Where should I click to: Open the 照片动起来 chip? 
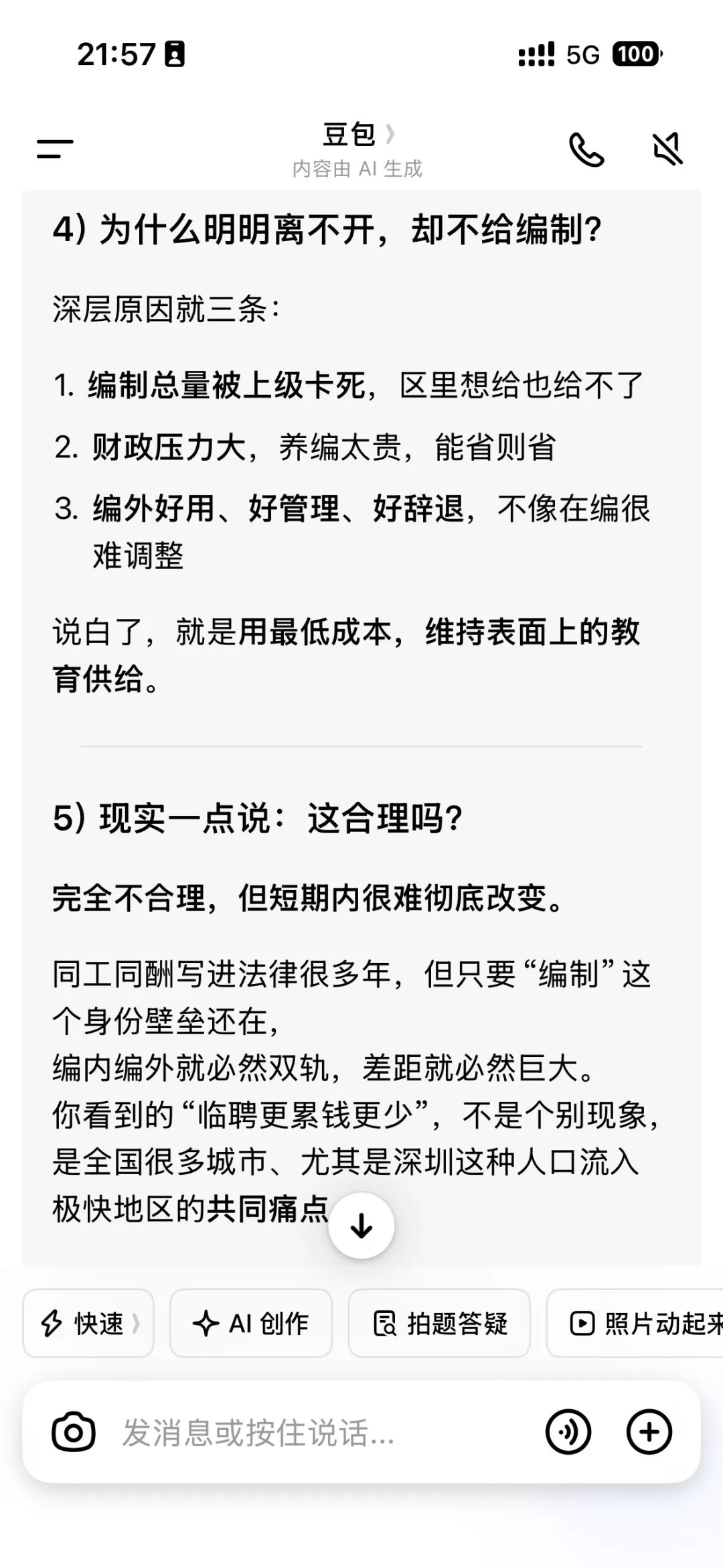pyautogui.click(x=635, y=1323)
